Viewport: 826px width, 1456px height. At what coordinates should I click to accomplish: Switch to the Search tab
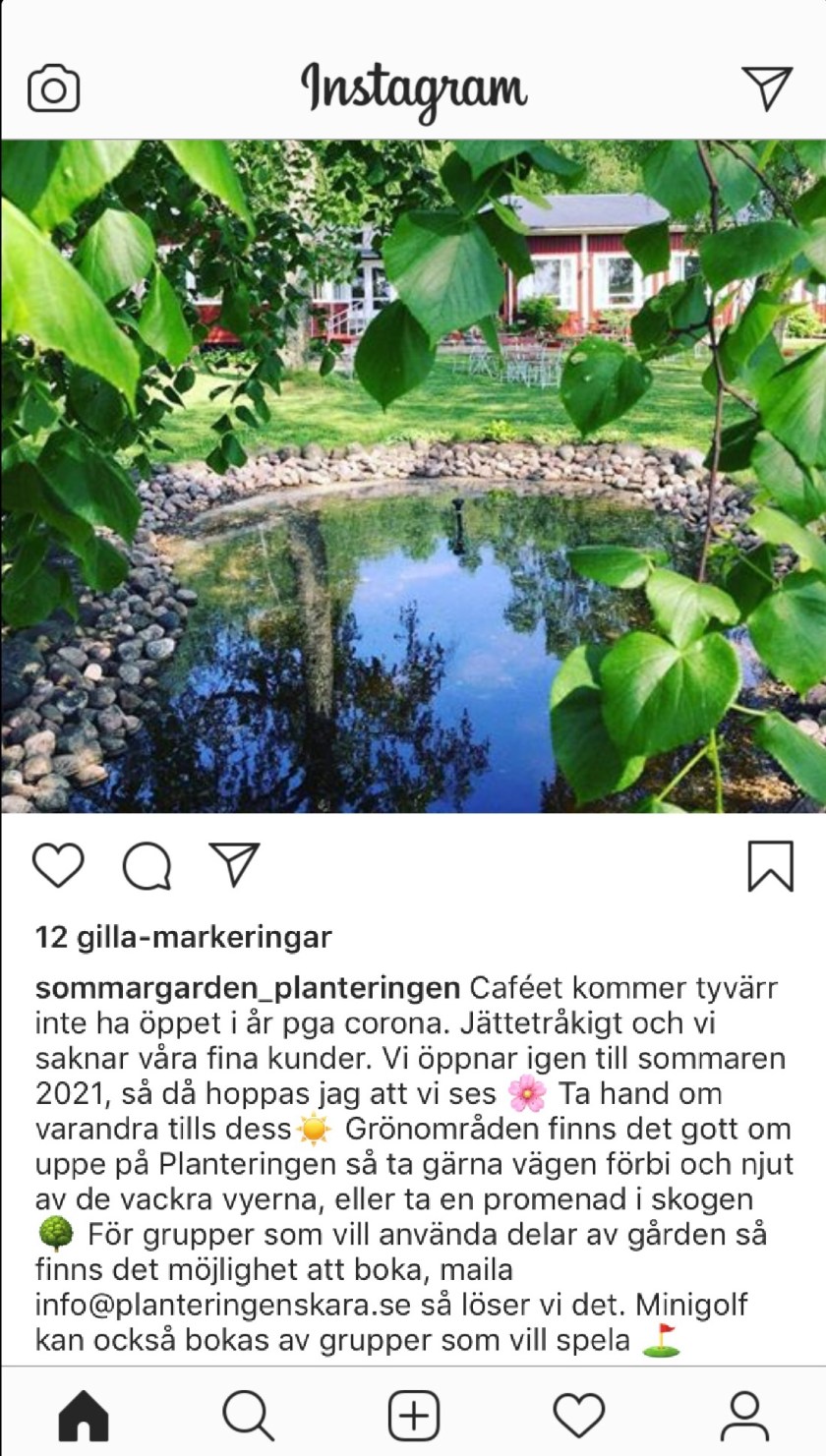click(x=248, y=1416)
